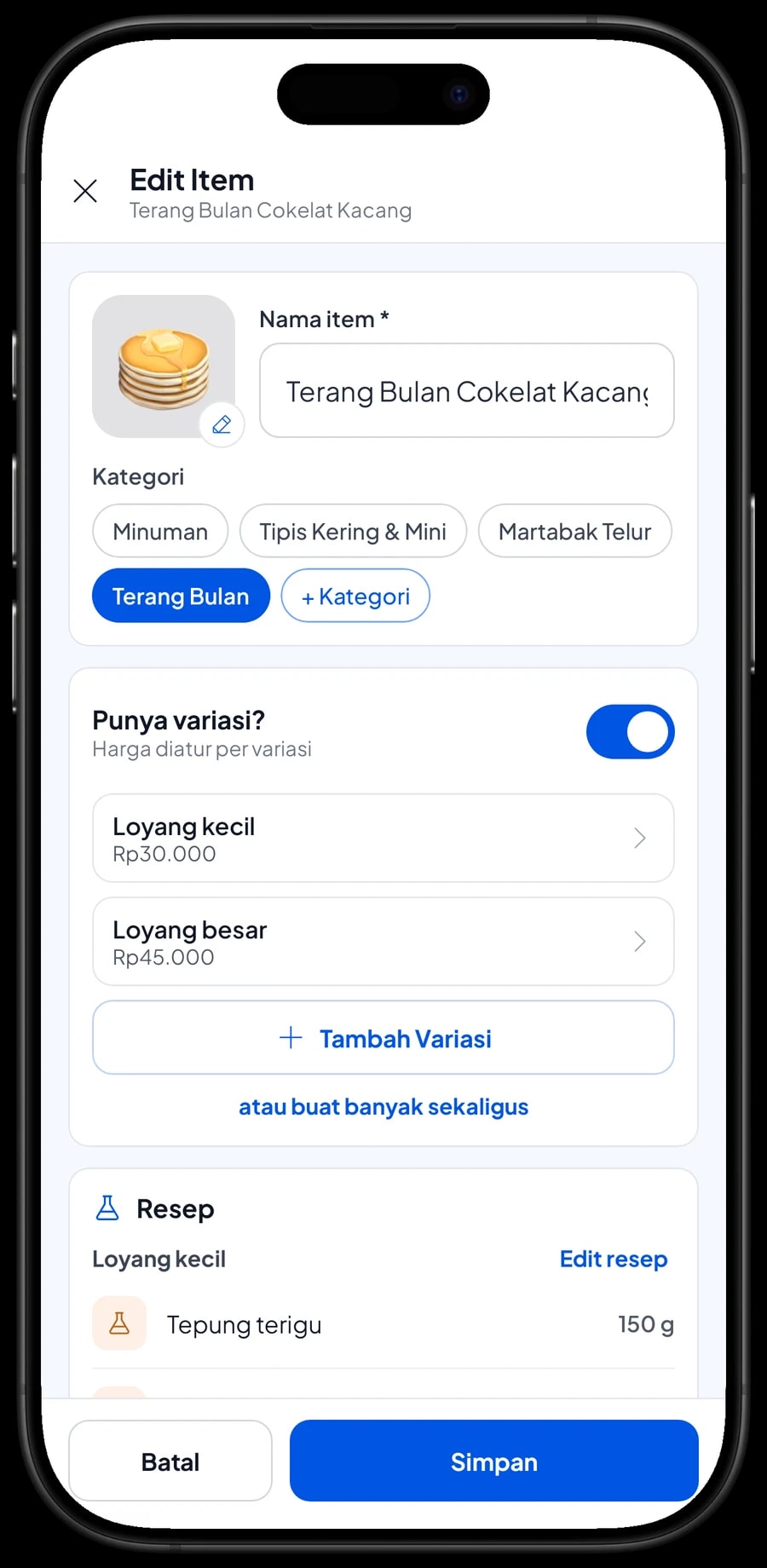Cancel changes with Batal
This screenshot has width=767, height=1568.
coord(170,1461)
